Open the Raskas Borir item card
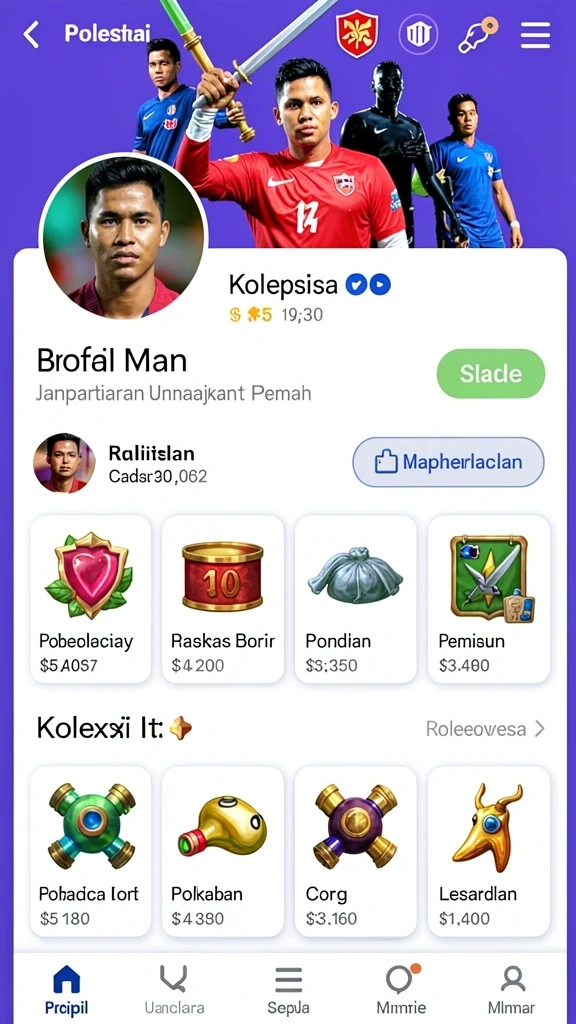This screenshot has height=1024, width=576. click(223, 599)
